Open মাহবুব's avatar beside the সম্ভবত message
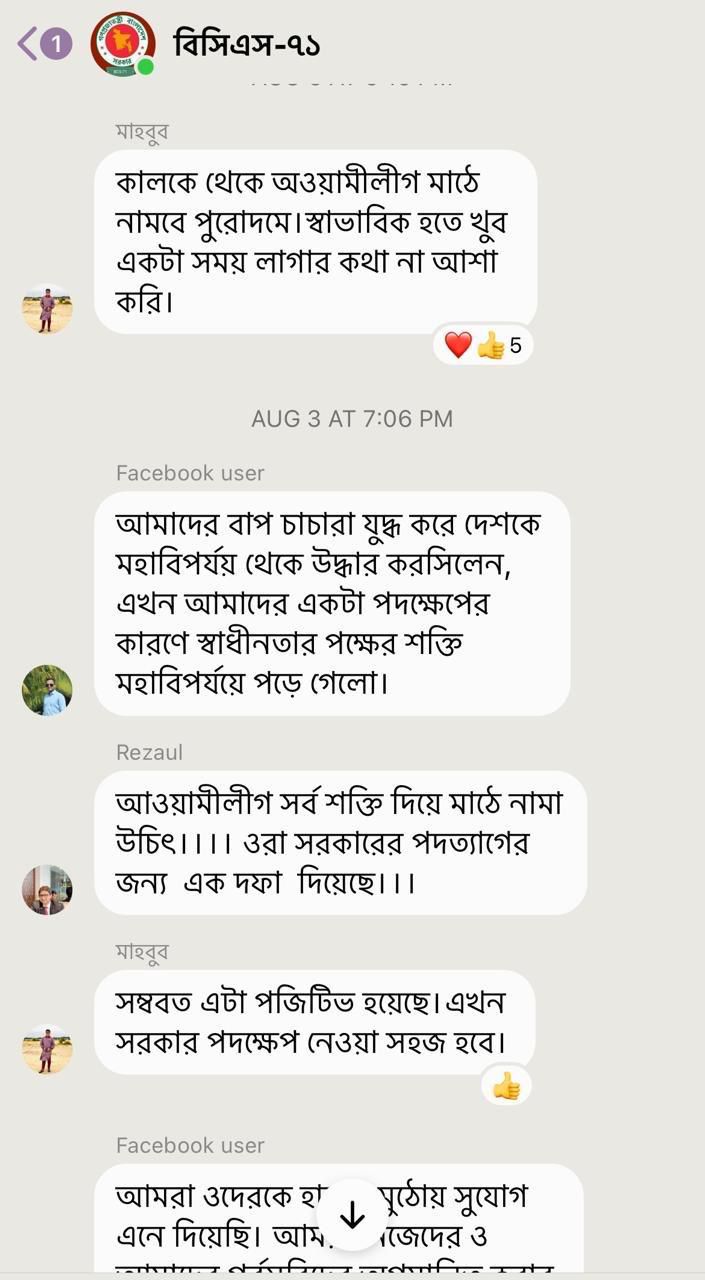This screenshot has width=705, height=1280. tap(47, 1049)
